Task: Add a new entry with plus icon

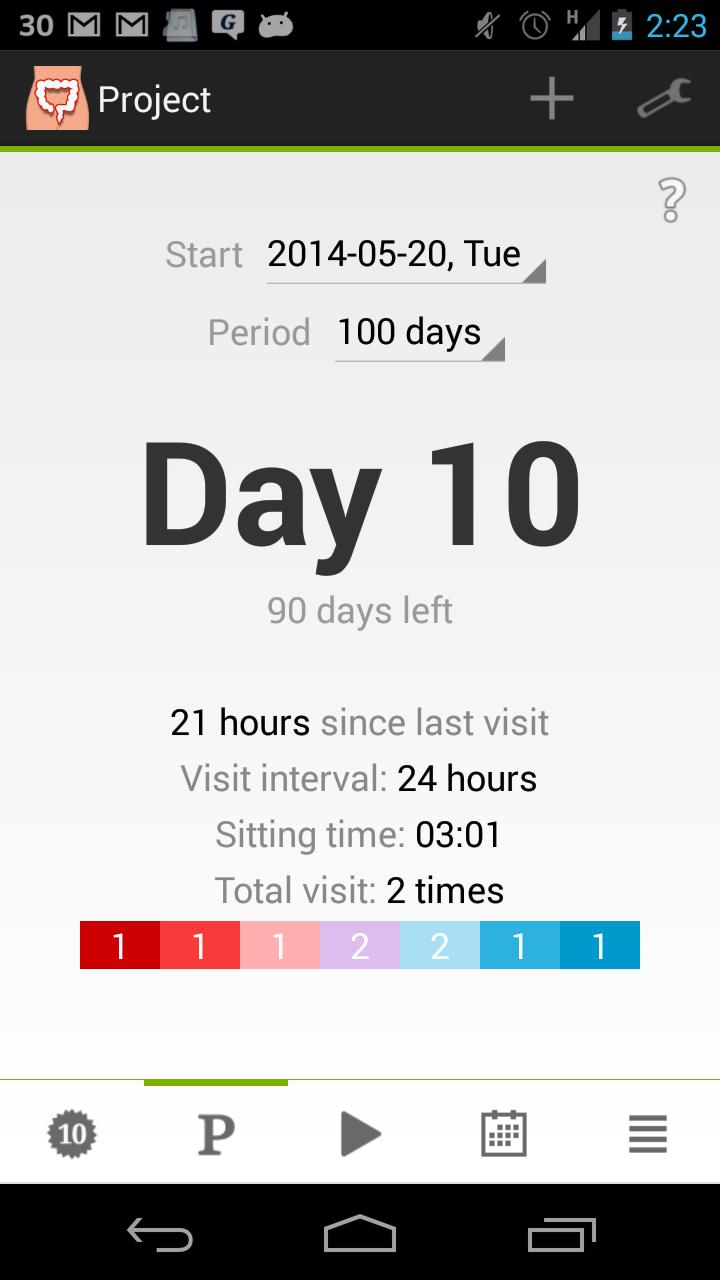Action: [x=552, y=99]
